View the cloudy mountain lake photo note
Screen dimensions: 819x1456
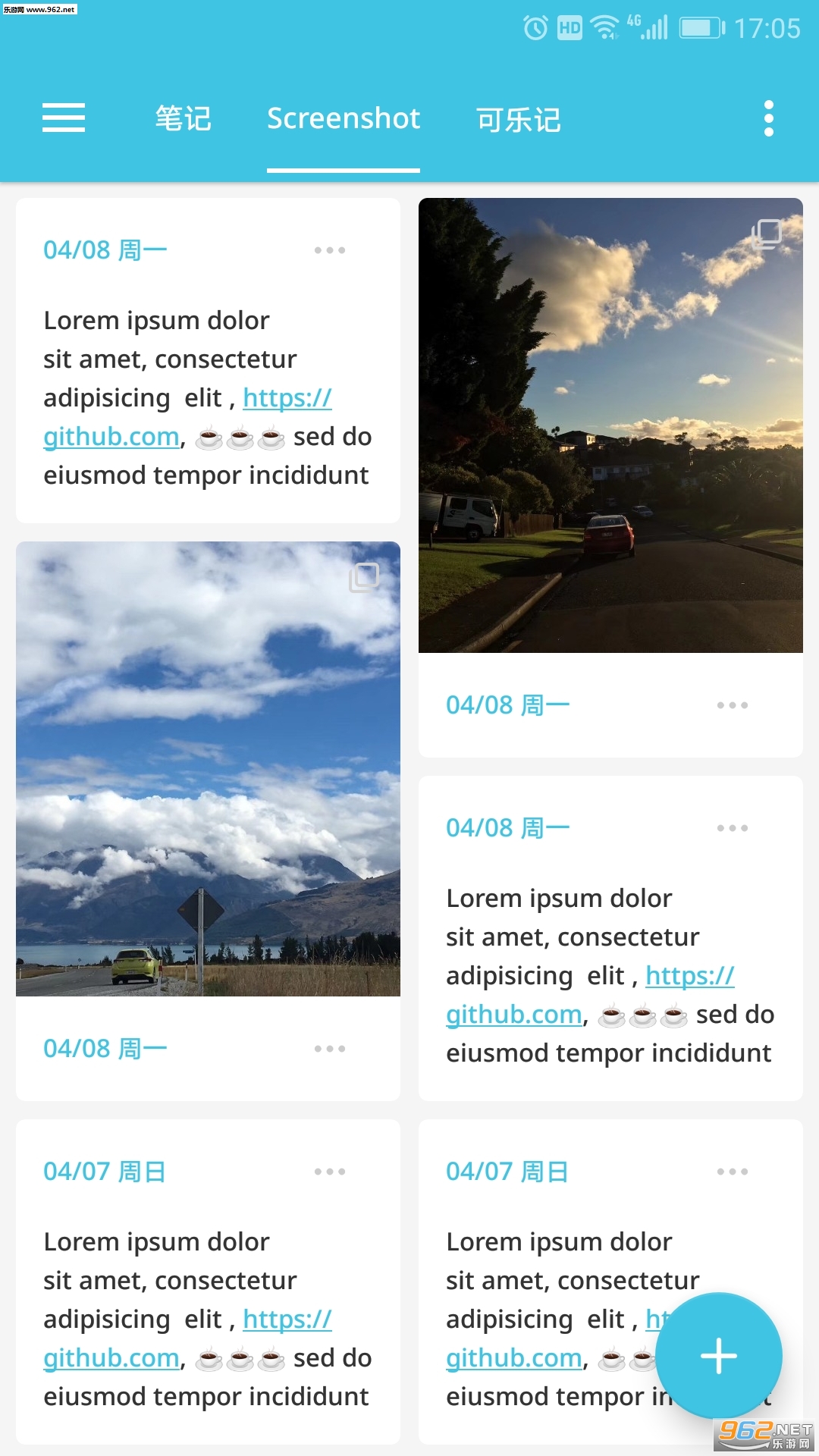(208, 768)
